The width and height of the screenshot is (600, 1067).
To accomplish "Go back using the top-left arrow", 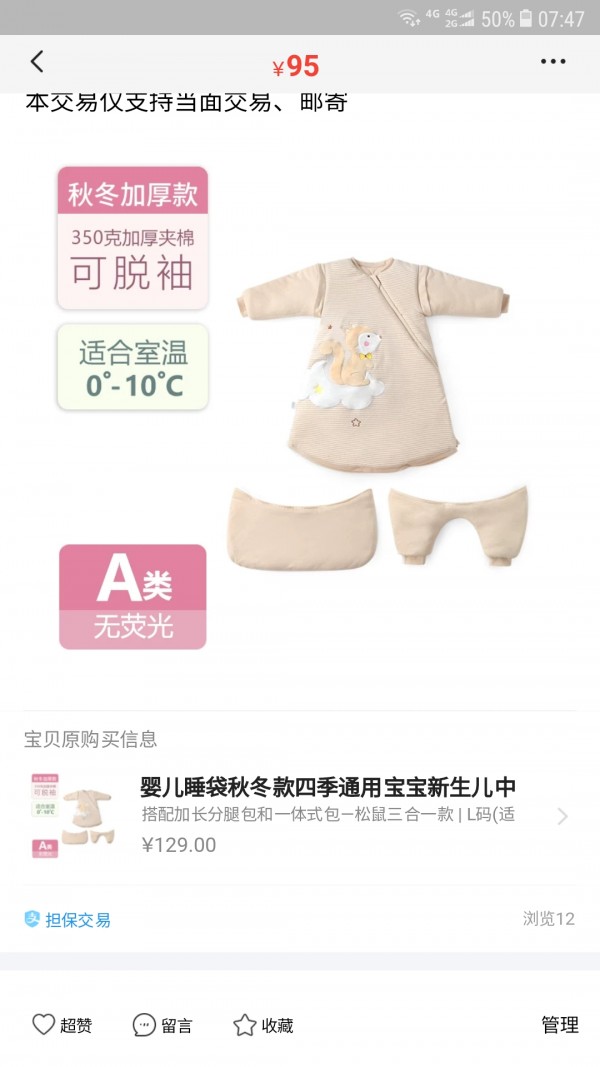I will point(37,61).
